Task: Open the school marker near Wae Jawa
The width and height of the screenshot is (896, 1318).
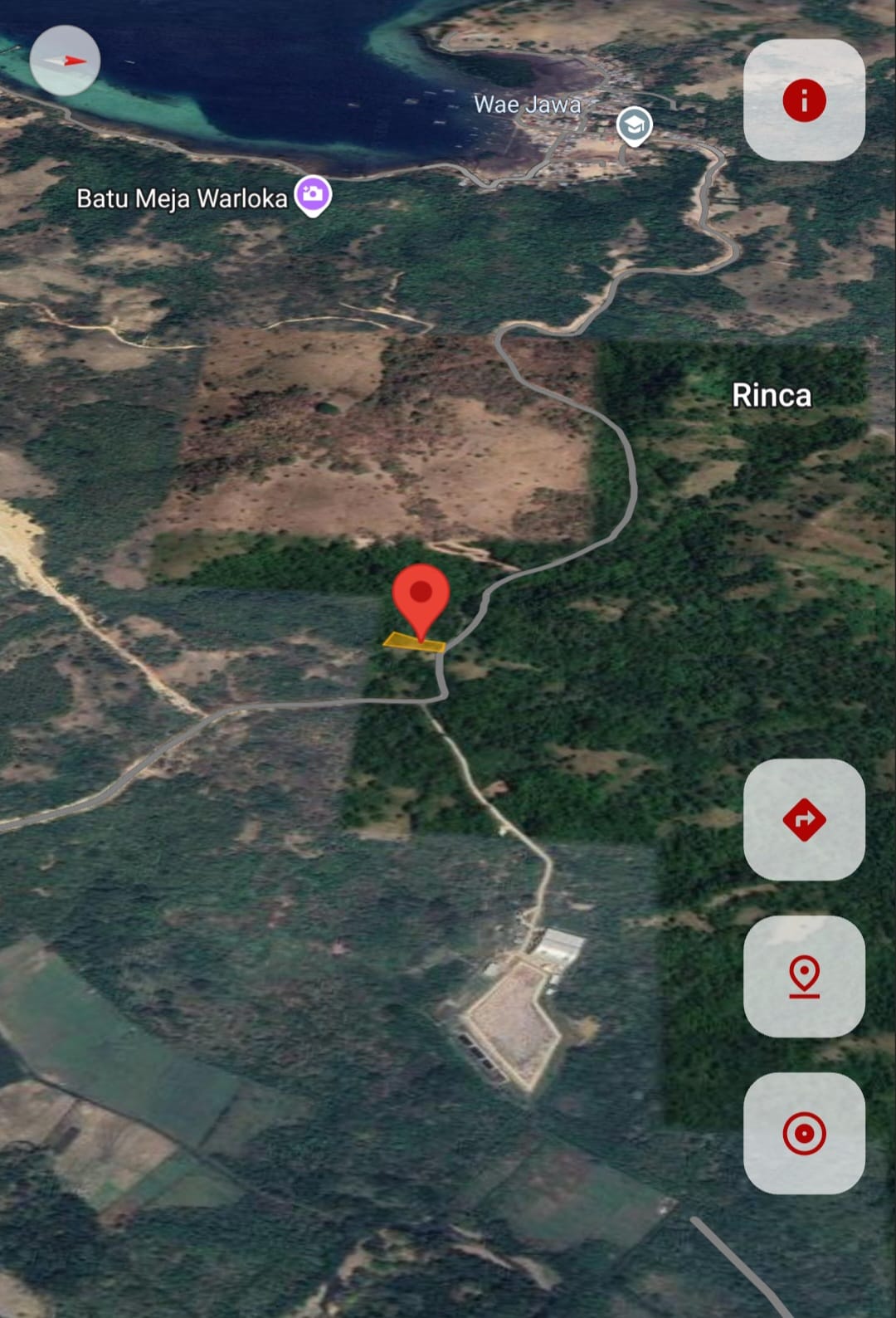Action: click(x=634, y=126)
